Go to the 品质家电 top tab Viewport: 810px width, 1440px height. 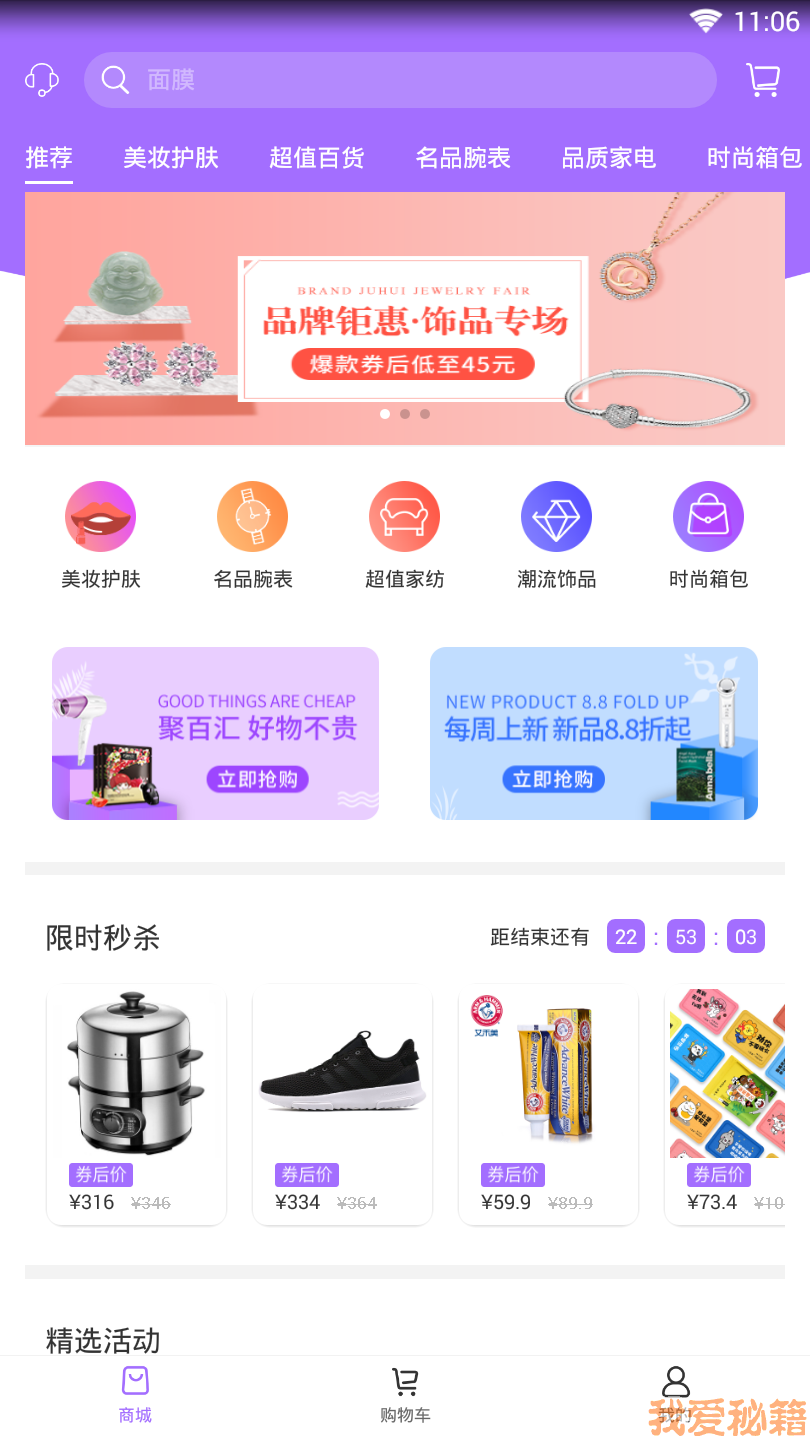pos(609,158)
